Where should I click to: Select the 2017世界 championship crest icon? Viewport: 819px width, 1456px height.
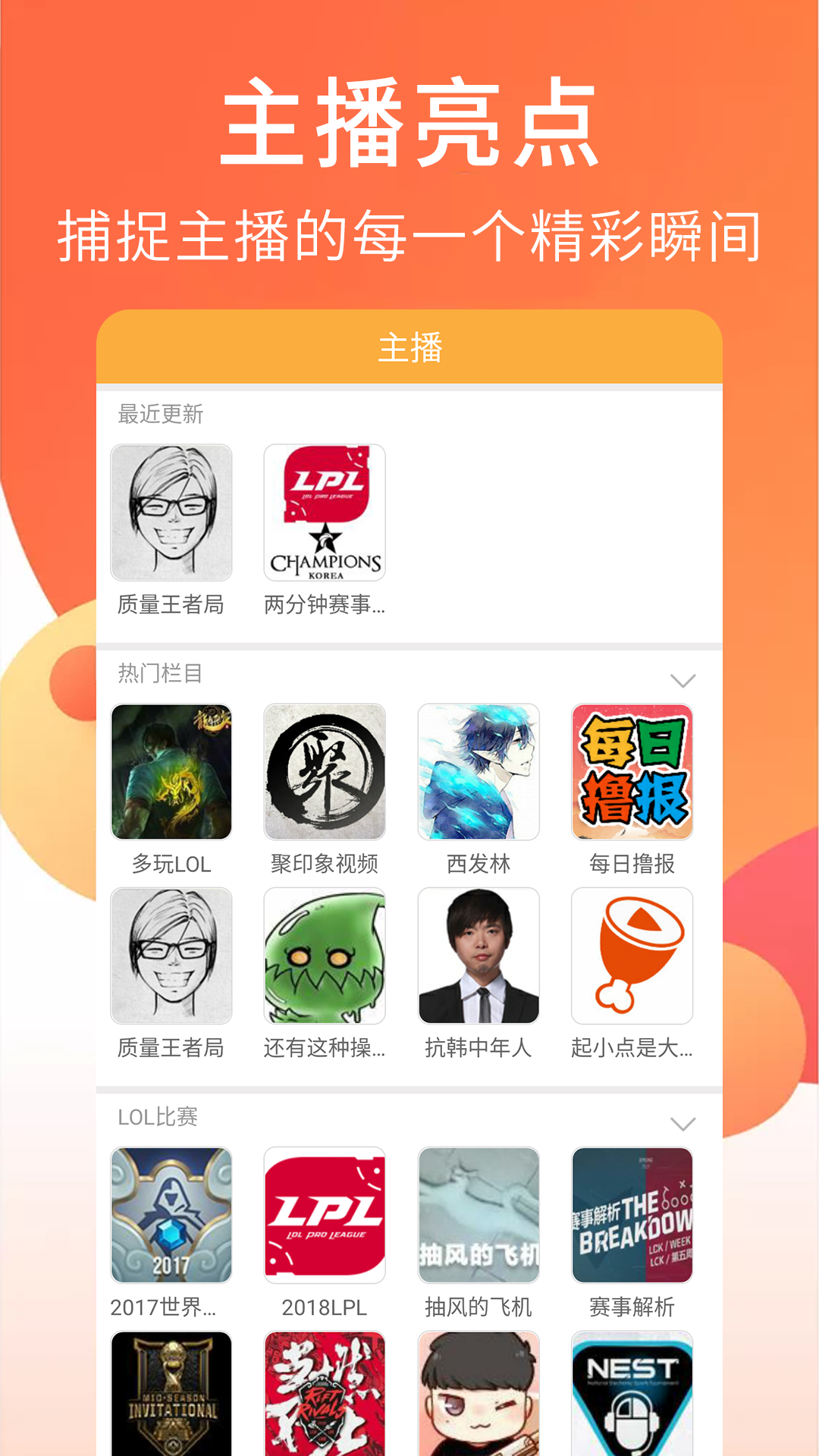tap(171, 1215)
